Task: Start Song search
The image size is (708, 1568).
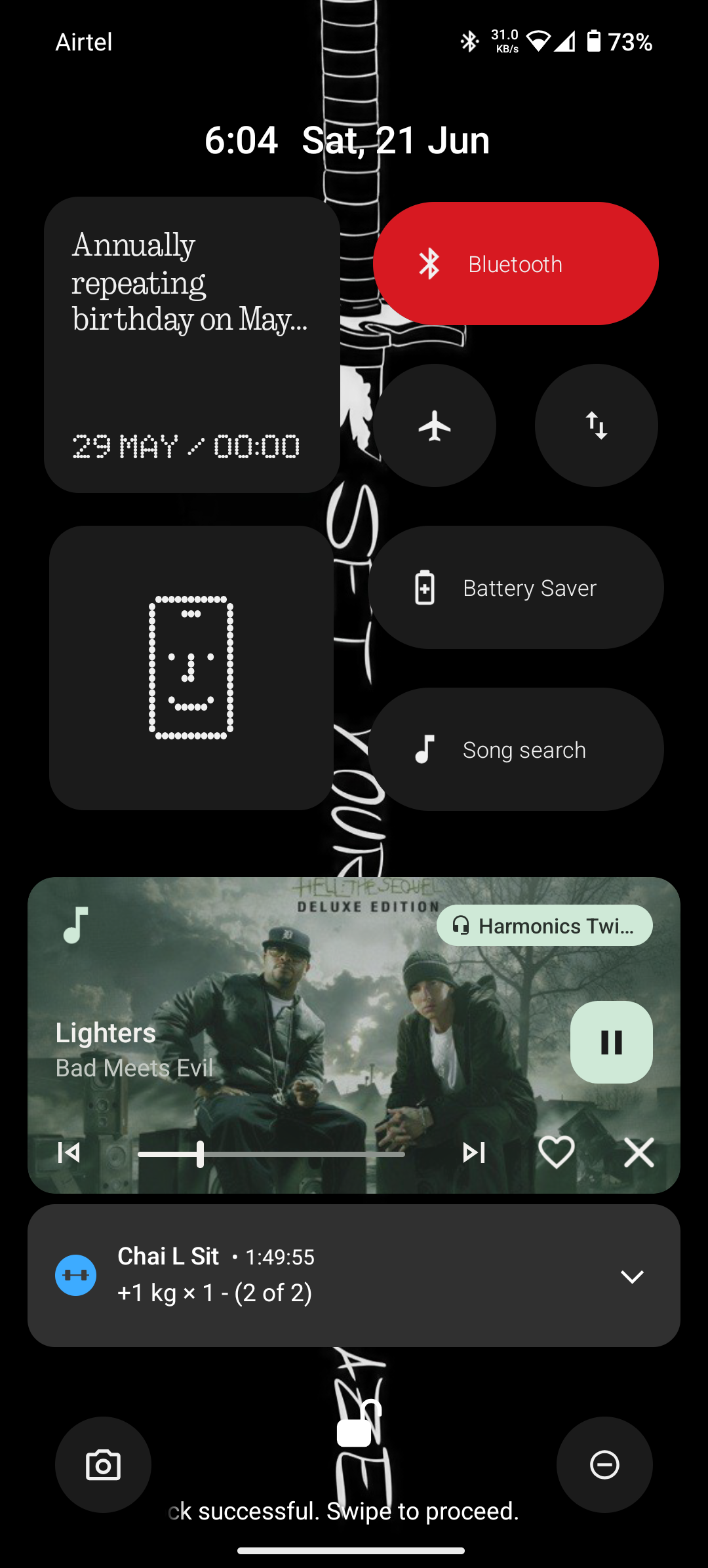Action: point(515,749)
